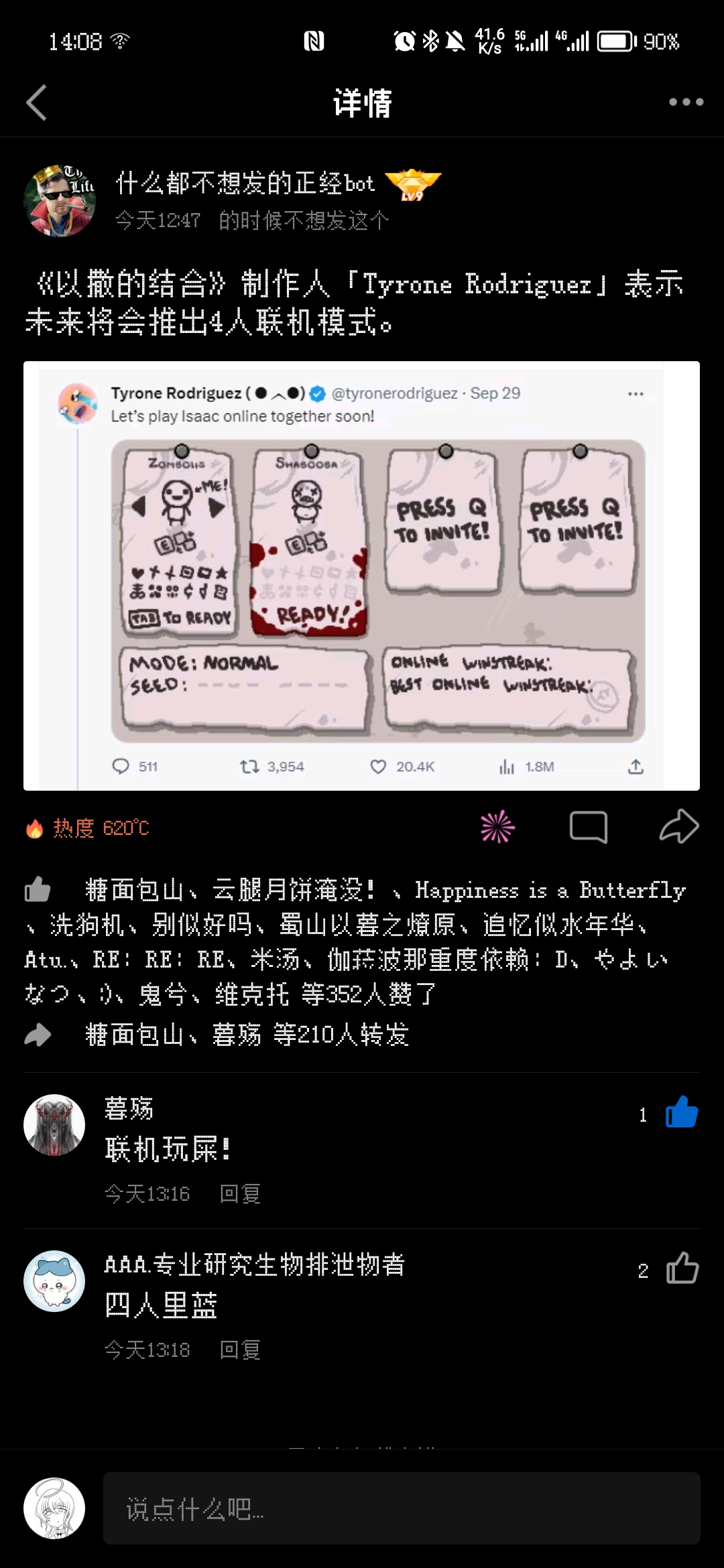Share this post with the arrow icon

click(x=678, y=827)
